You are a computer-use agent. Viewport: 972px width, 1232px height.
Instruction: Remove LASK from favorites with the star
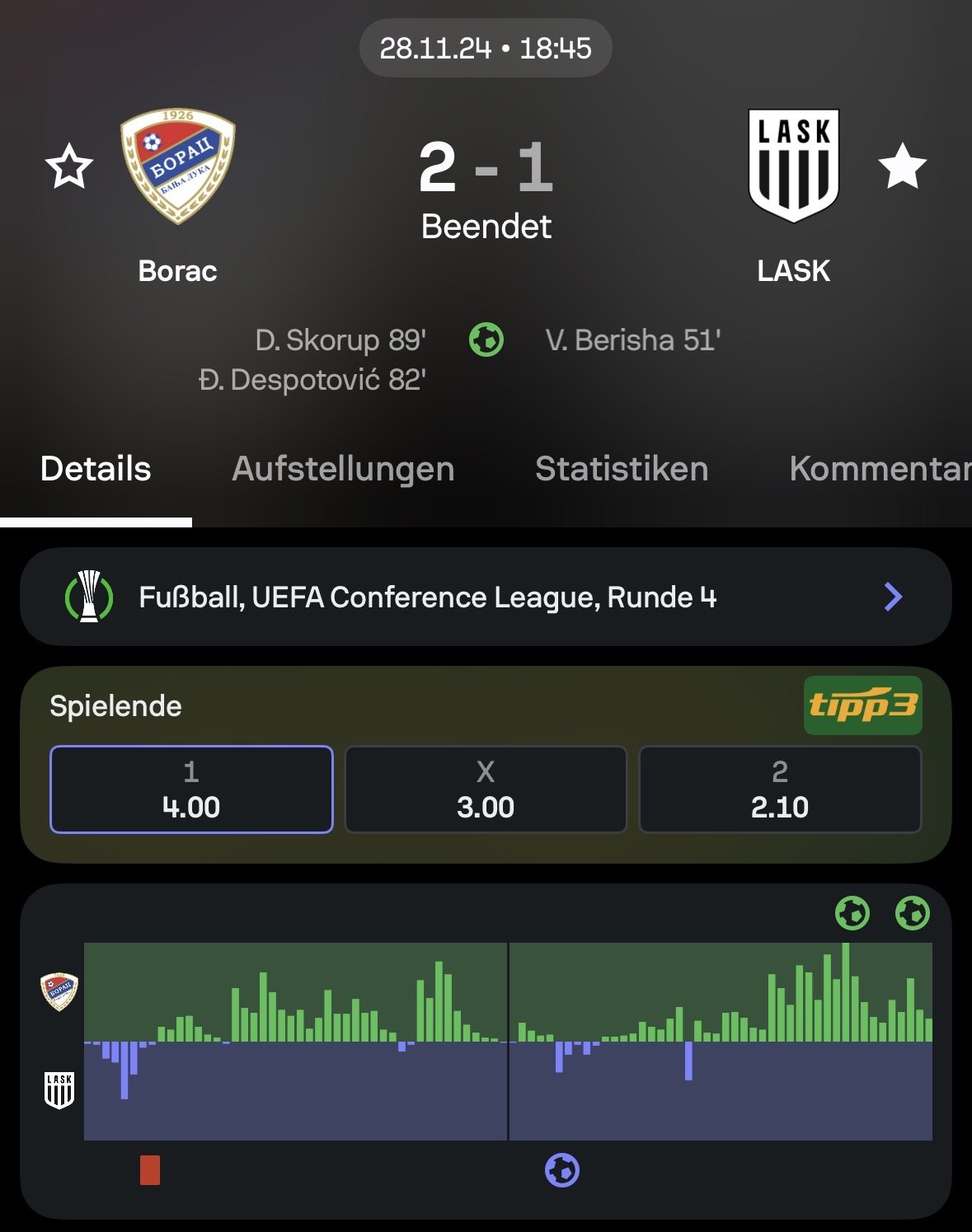(902, 166)
